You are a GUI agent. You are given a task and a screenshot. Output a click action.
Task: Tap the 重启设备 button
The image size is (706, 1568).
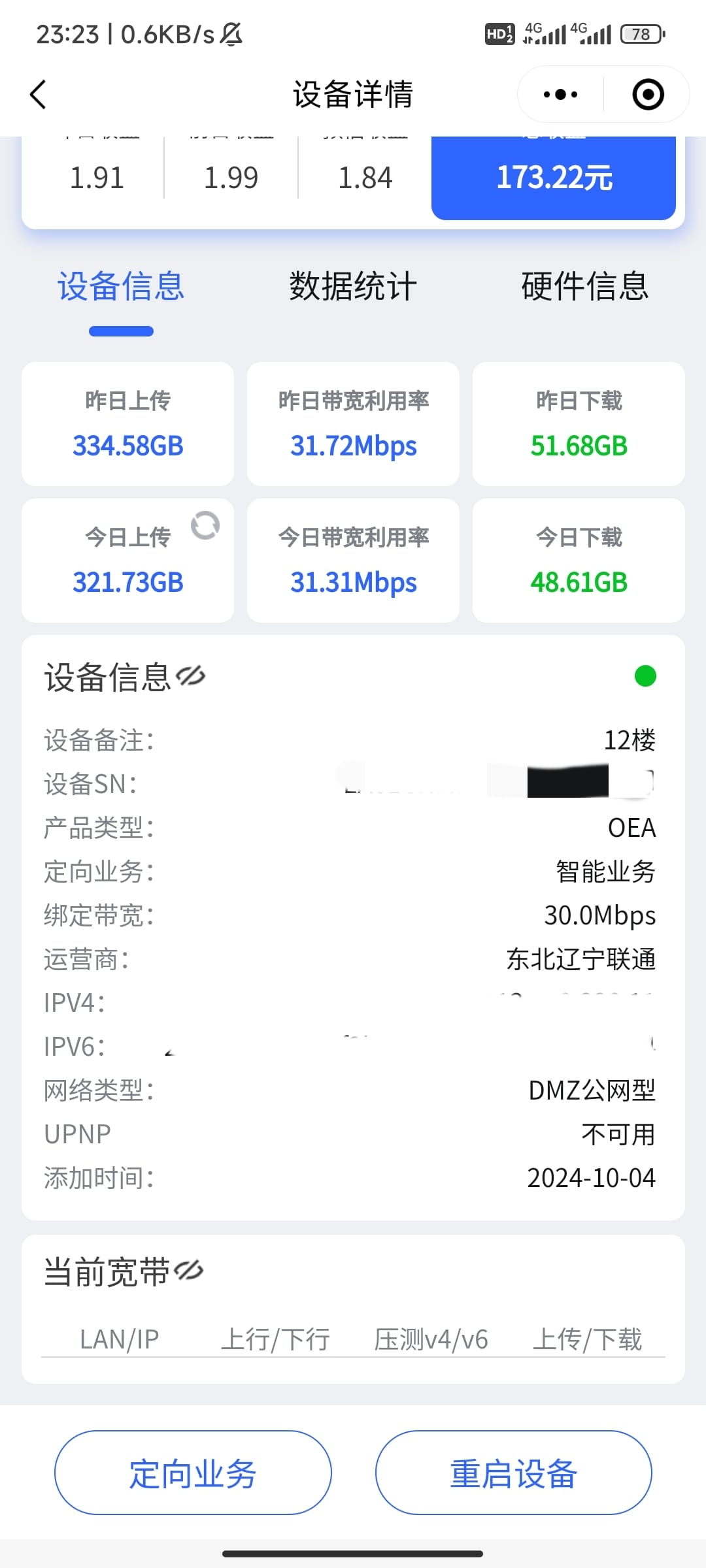coord(513,1473)
